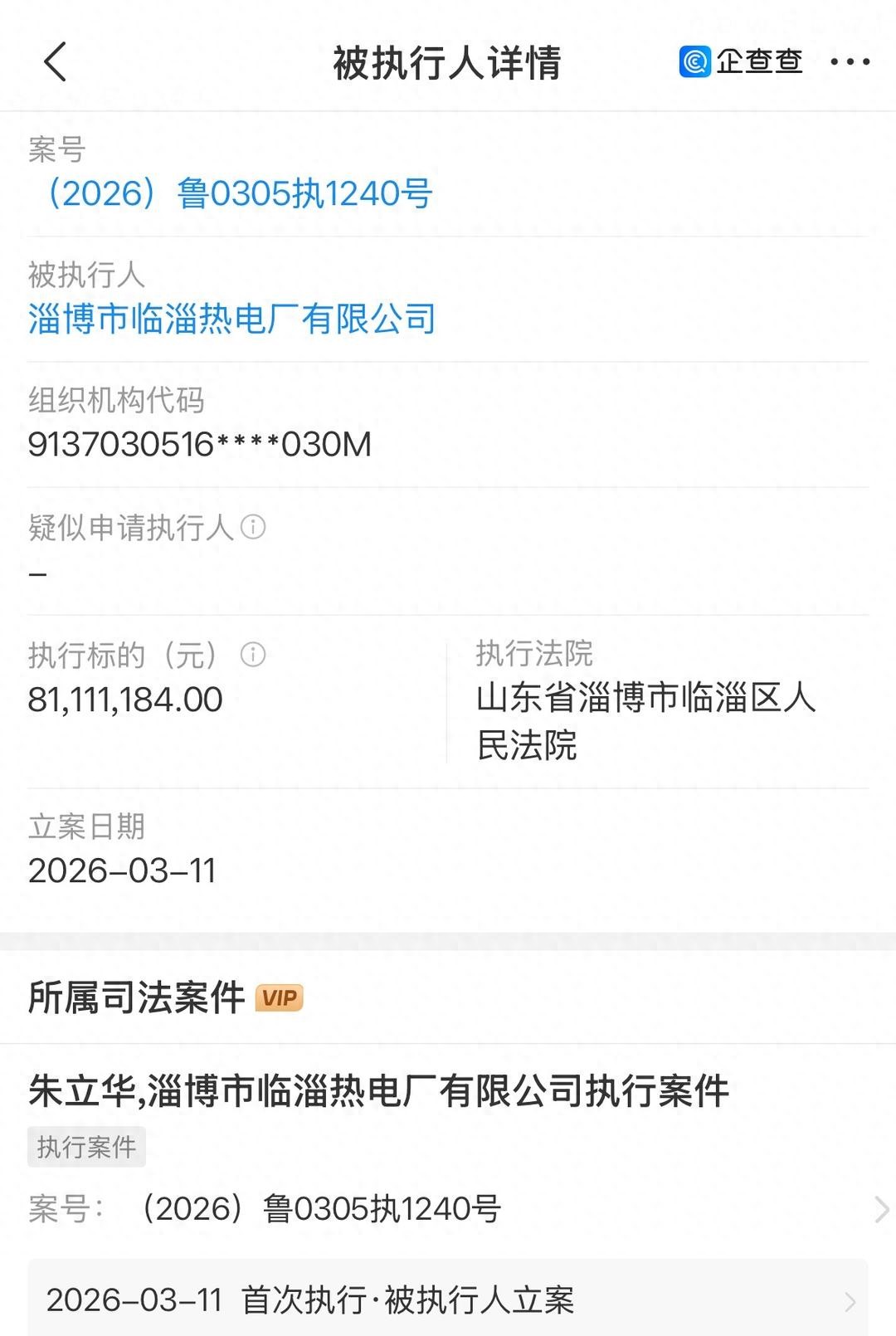View company 淄博市临淄热电厂有限公司 profile
Image resolution: width=896 pixels, height=1336 pixels.
[x=232, y=319]
